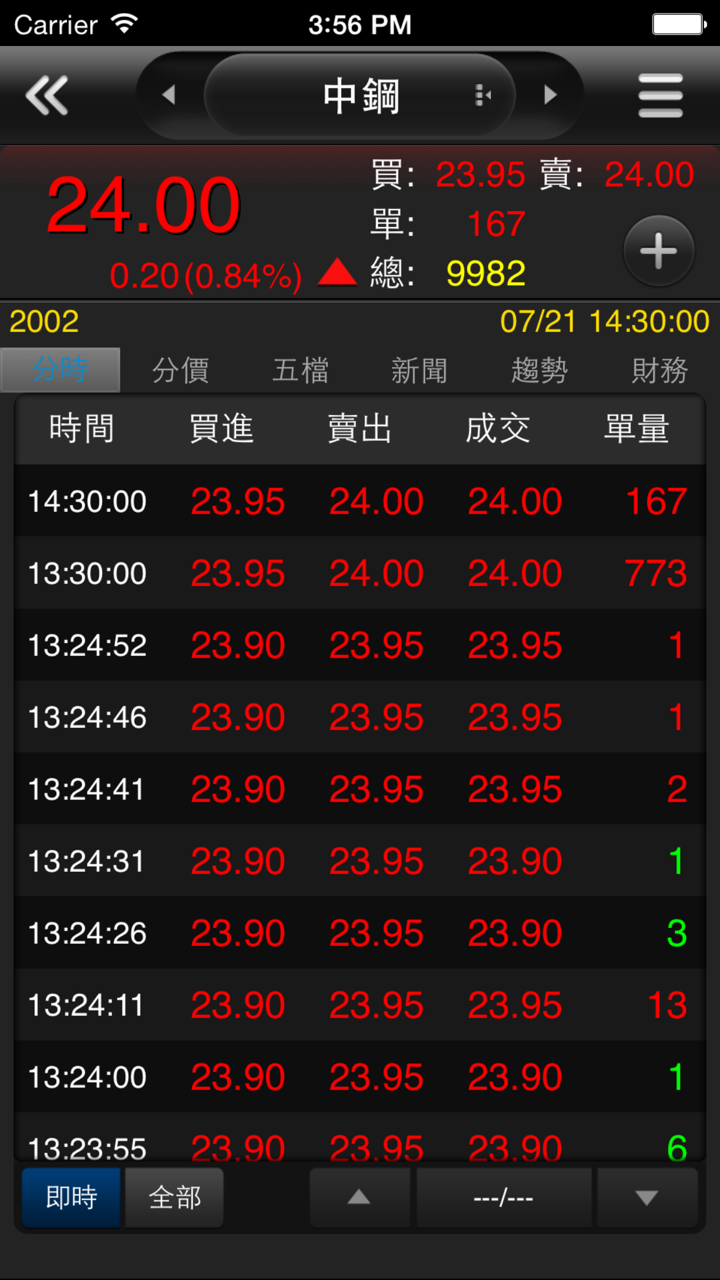Add 中鋼 with the plus button
This screenshot has width=720, height=1280.
point(658,251)
